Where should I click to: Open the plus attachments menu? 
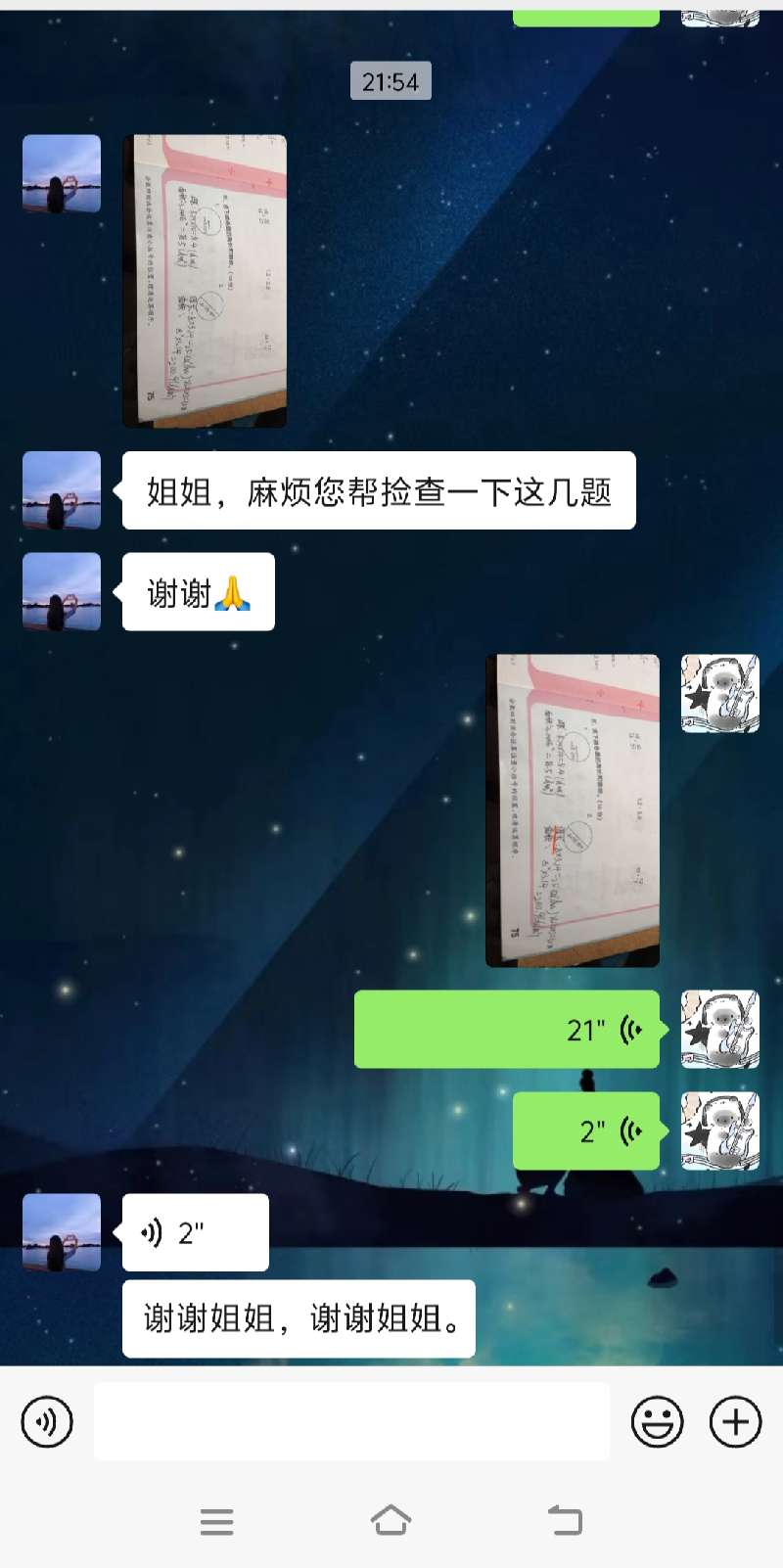pyautogui.click(x=735, y=1421)
